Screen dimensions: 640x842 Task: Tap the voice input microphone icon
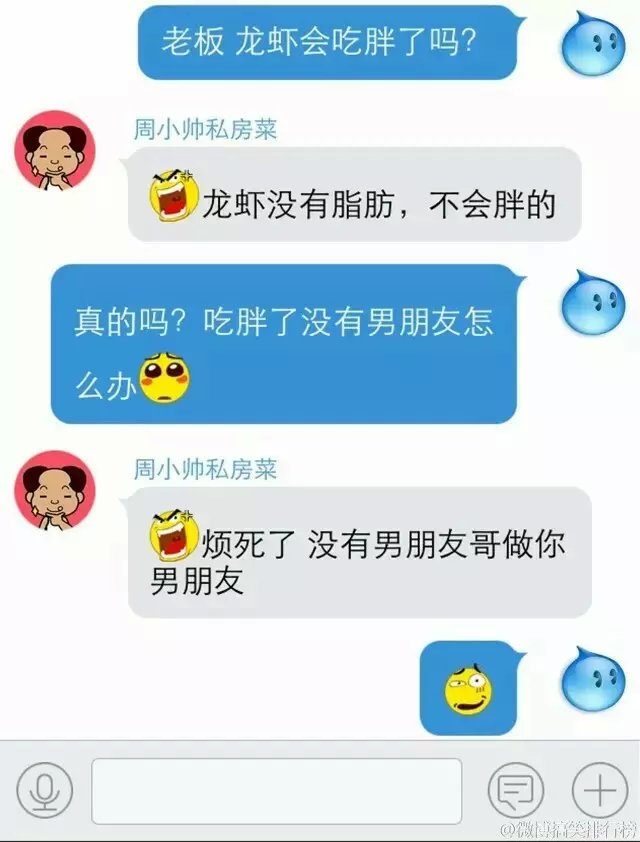coord(43,792)
